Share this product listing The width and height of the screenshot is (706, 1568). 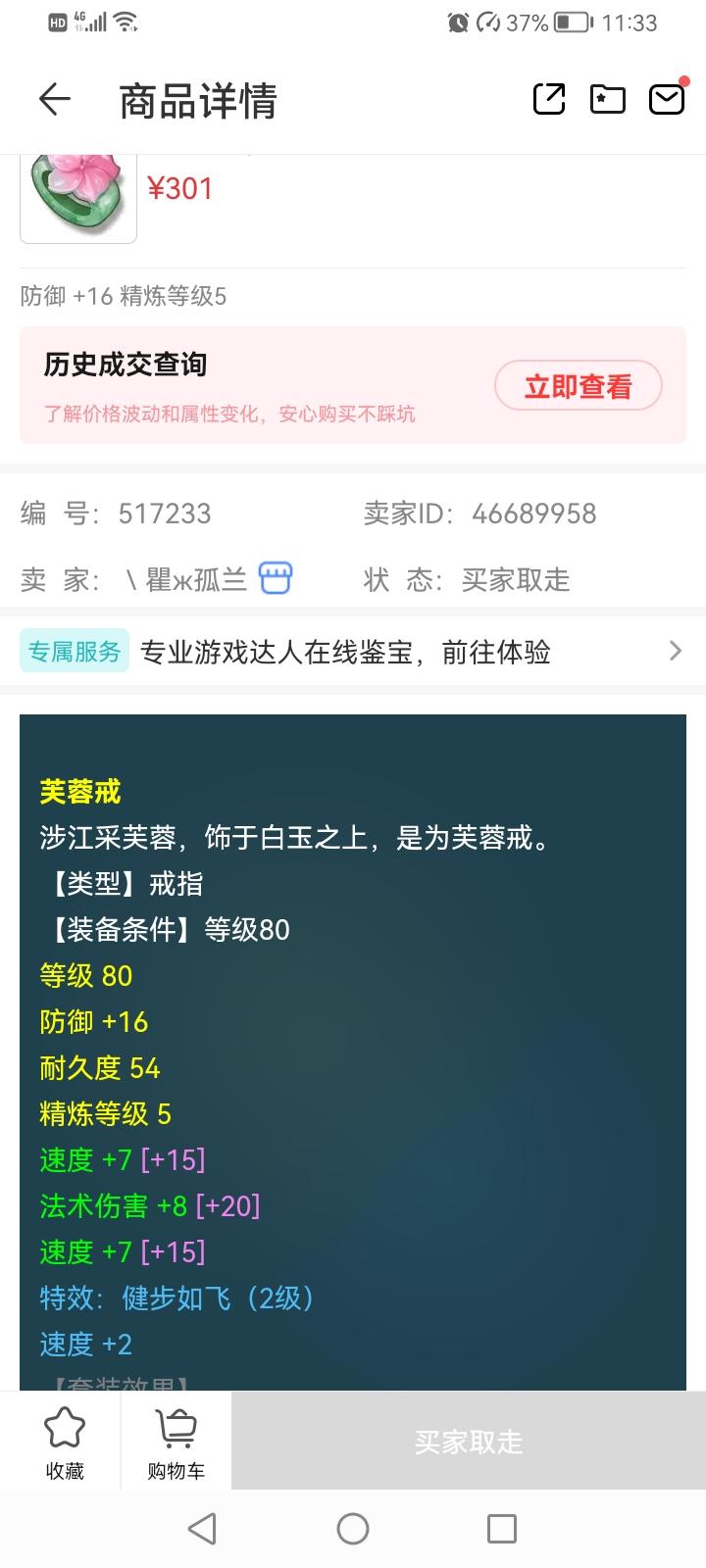click(x=549, y=99)
